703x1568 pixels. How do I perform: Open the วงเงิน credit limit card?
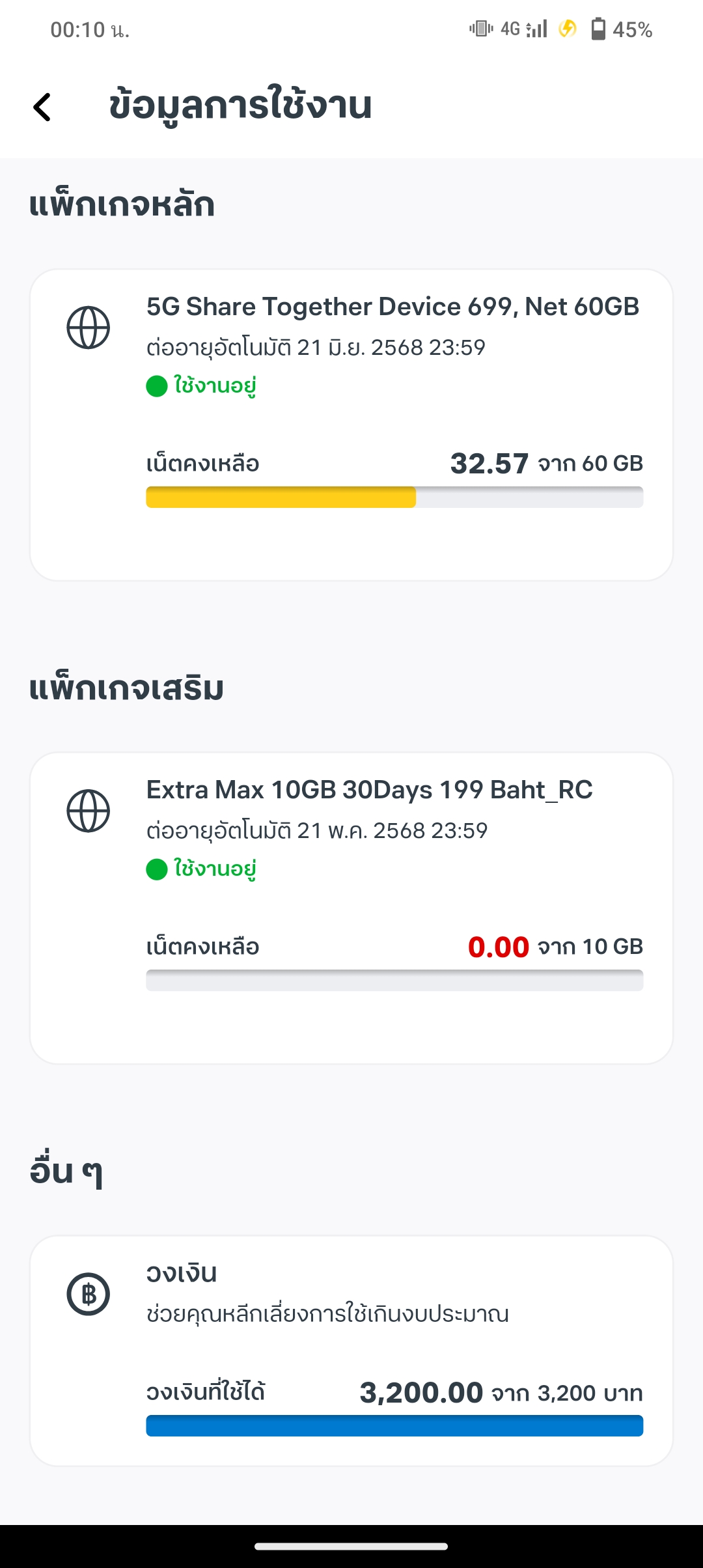pyautogui.click(x=351, y=1351)
